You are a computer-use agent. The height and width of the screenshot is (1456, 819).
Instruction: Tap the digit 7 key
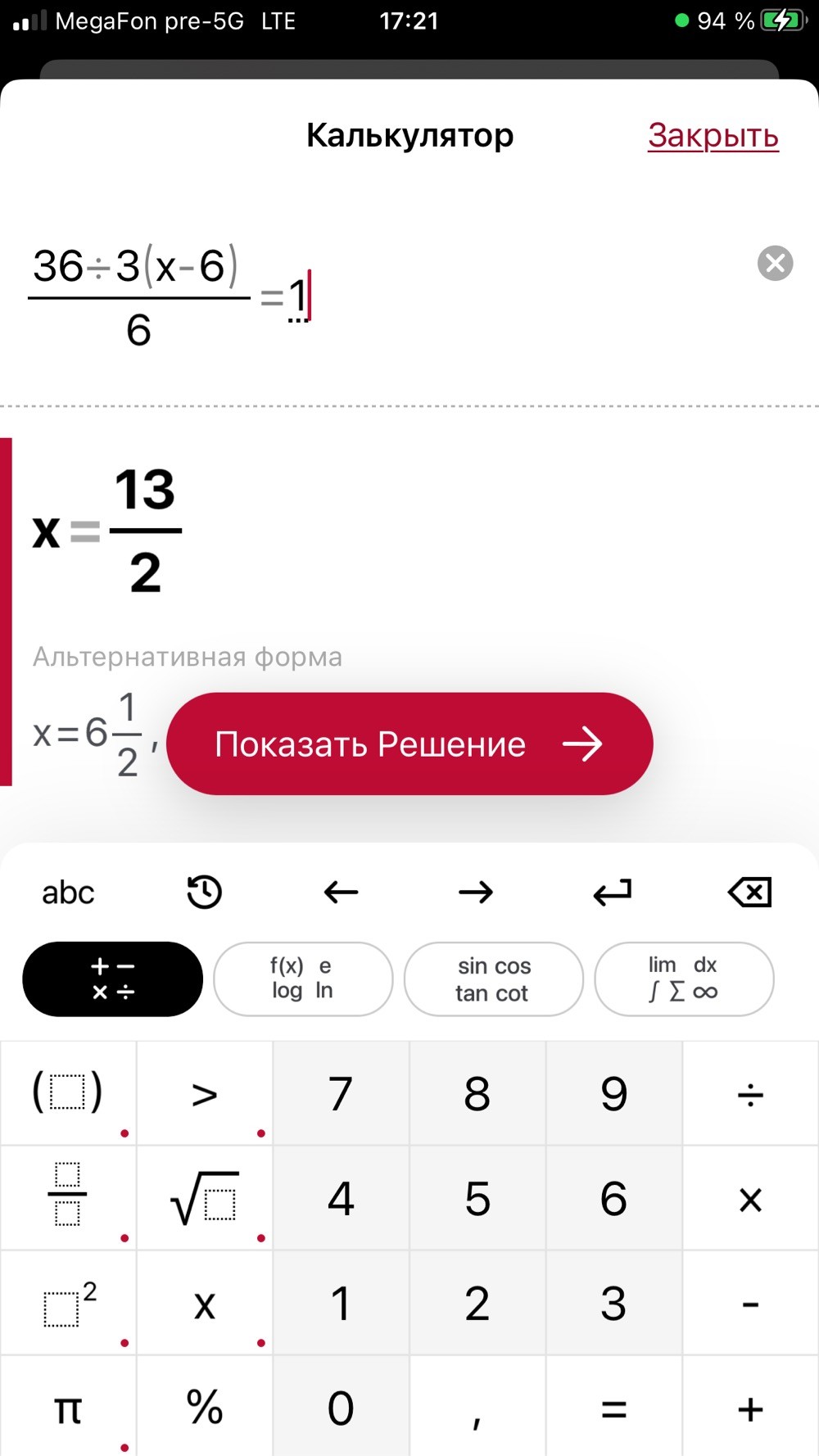(x=341, y=1093)
